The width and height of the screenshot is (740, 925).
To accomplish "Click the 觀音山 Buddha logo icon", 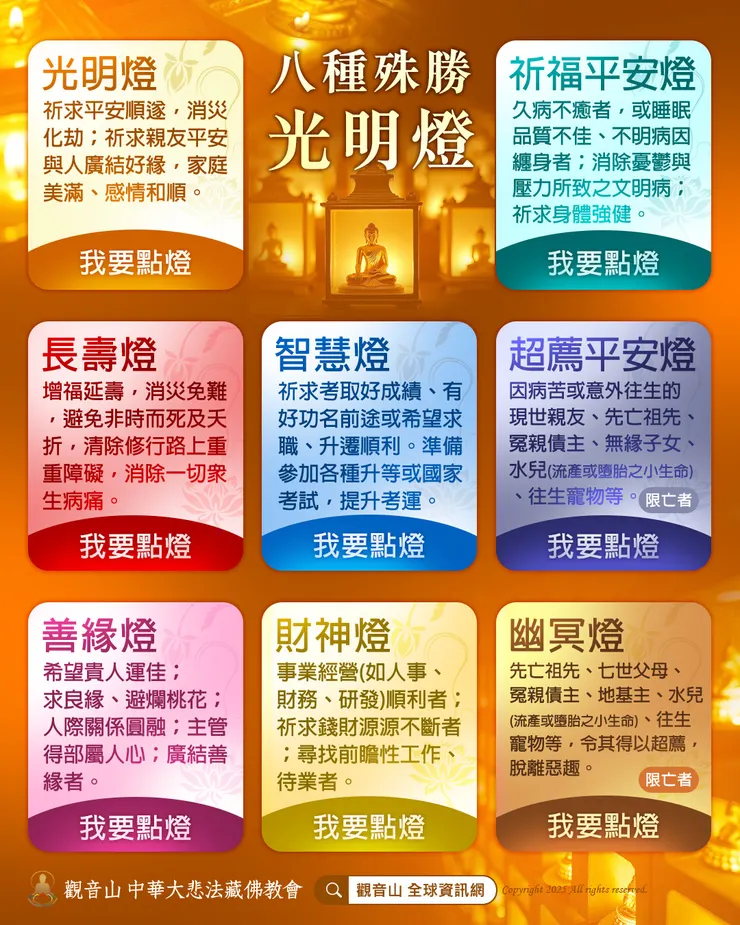I will 42,888.
